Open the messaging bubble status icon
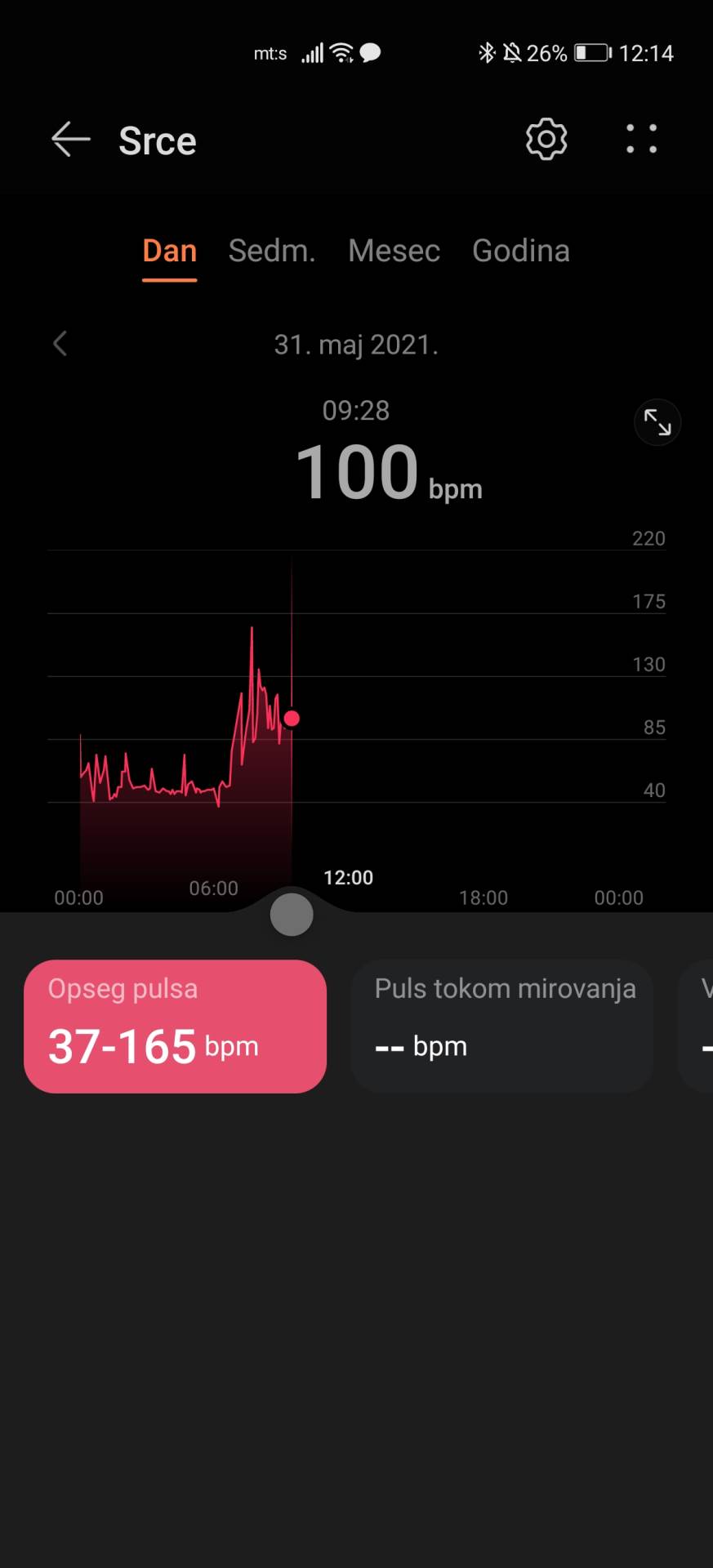Viewport: 713px width, 1568px height. click(x=370, y=52)
